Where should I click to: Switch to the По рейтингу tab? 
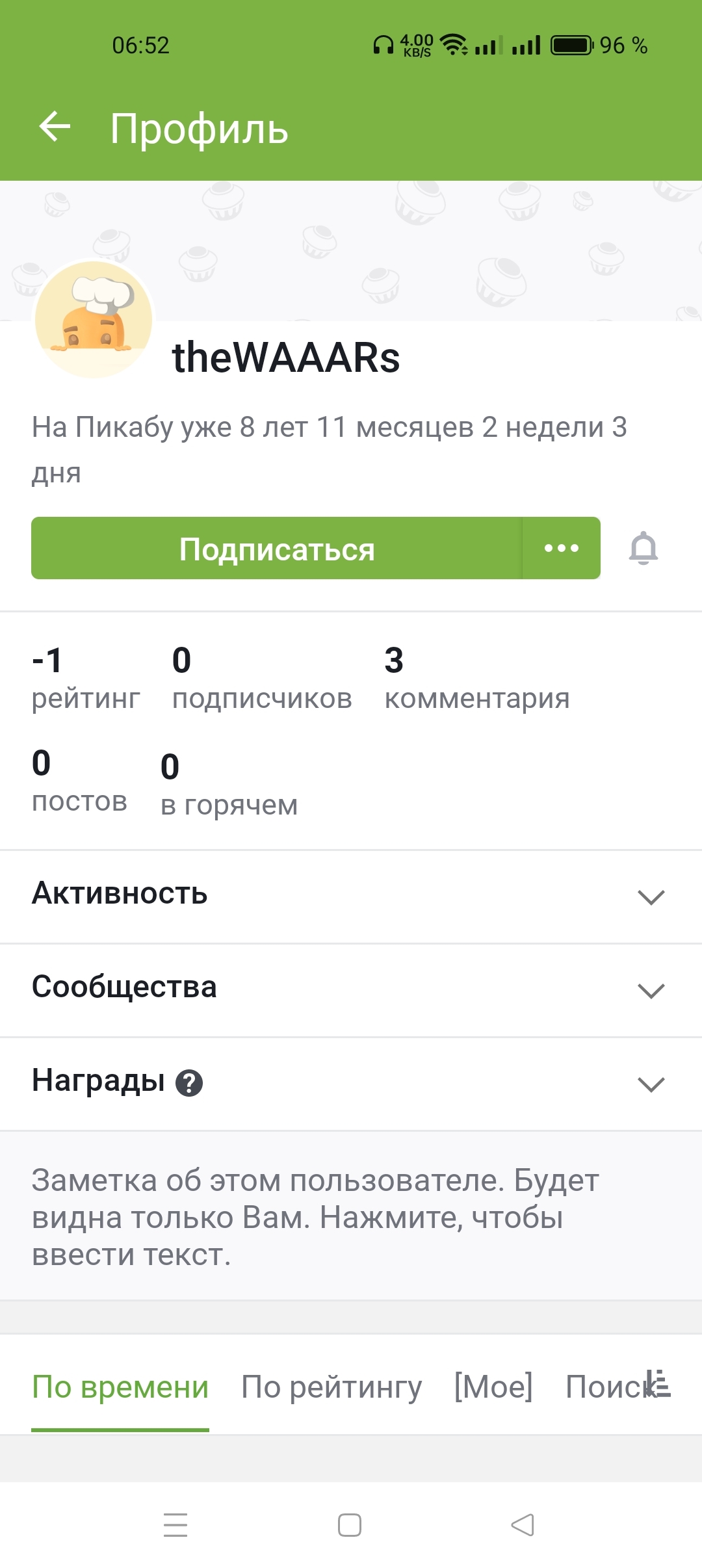pyautogui.click(x=331, y=1387)
